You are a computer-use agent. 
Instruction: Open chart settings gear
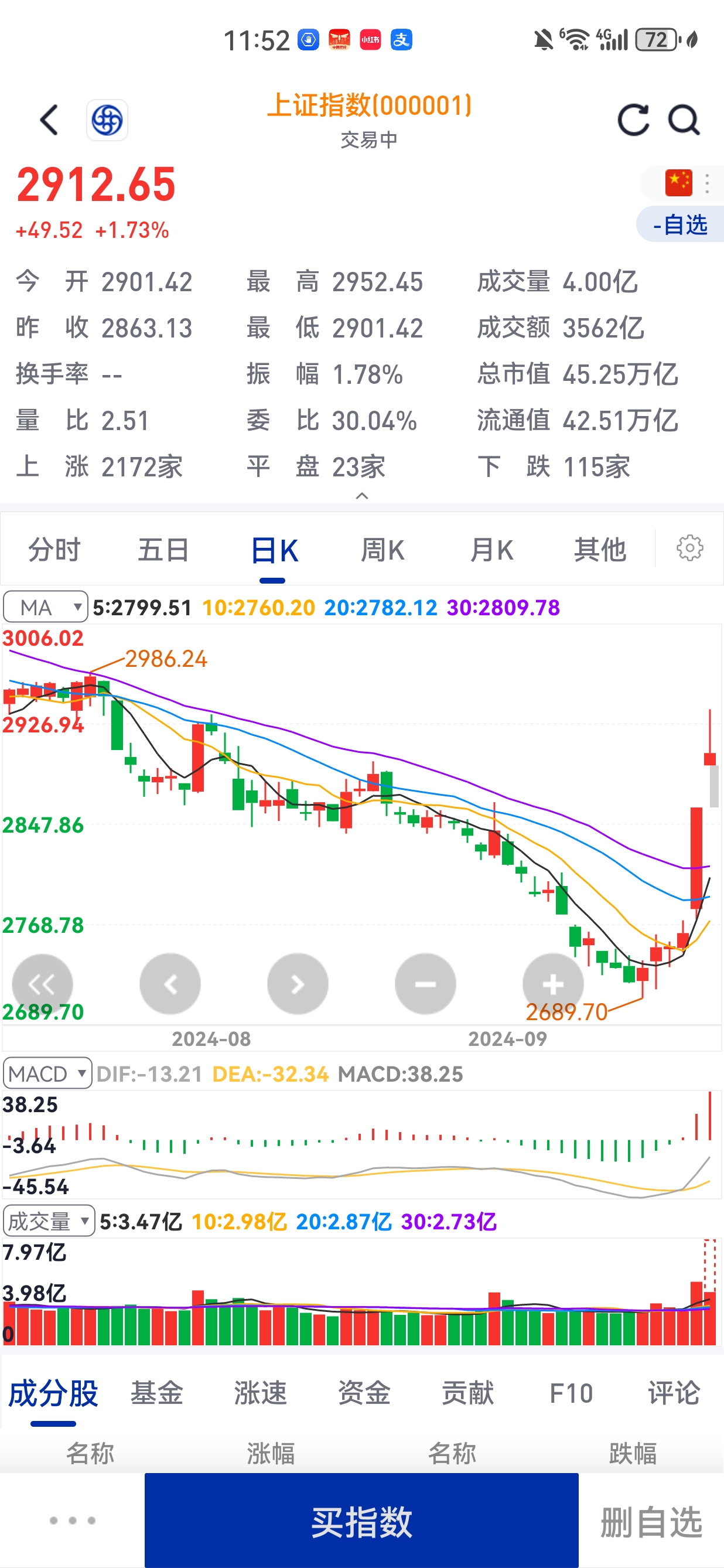(x=689, y=548)
